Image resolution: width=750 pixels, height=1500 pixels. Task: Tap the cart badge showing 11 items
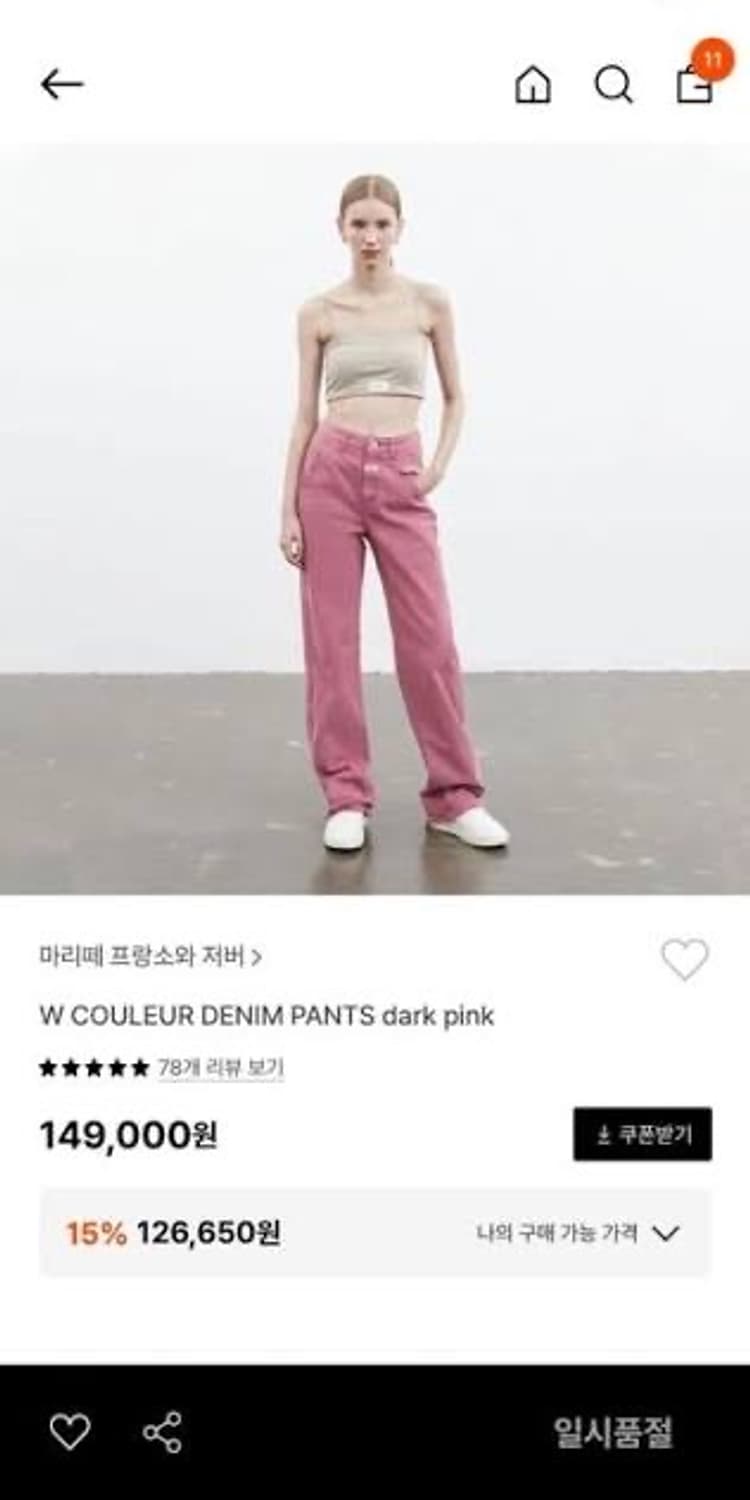(x=713, y=57)
